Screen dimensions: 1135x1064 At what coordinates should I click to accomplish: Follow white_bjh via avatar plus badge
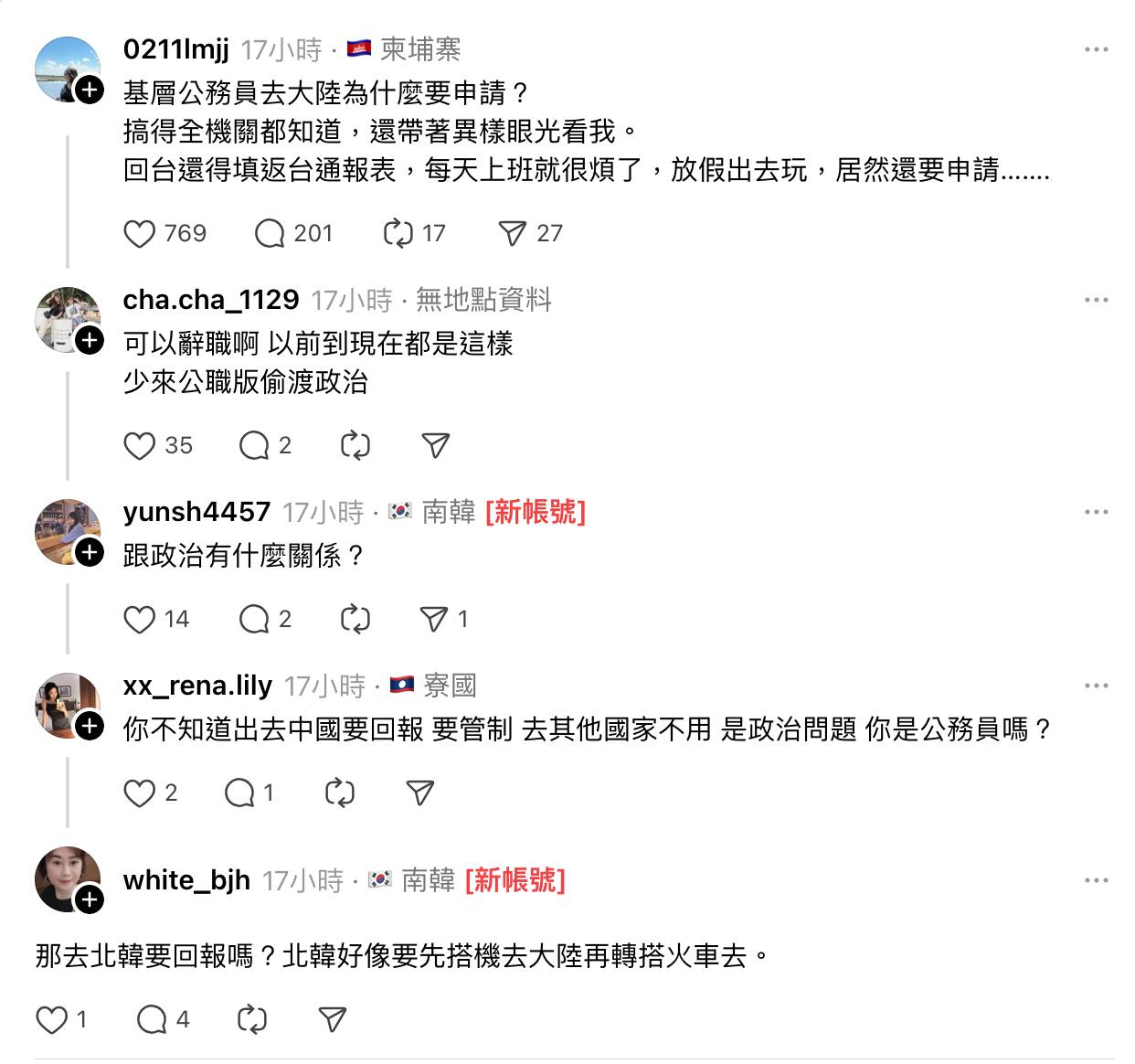click(90, 899)
